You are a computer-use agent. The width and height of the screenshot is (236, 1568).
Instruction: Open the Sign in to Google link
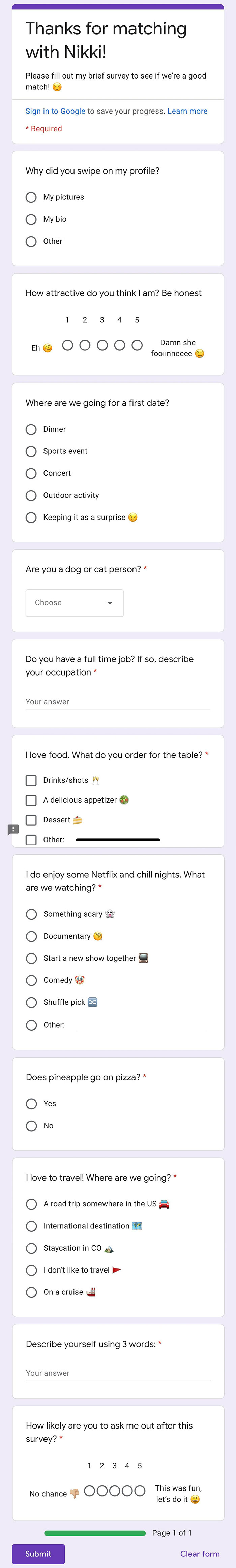tap(55, 112)
